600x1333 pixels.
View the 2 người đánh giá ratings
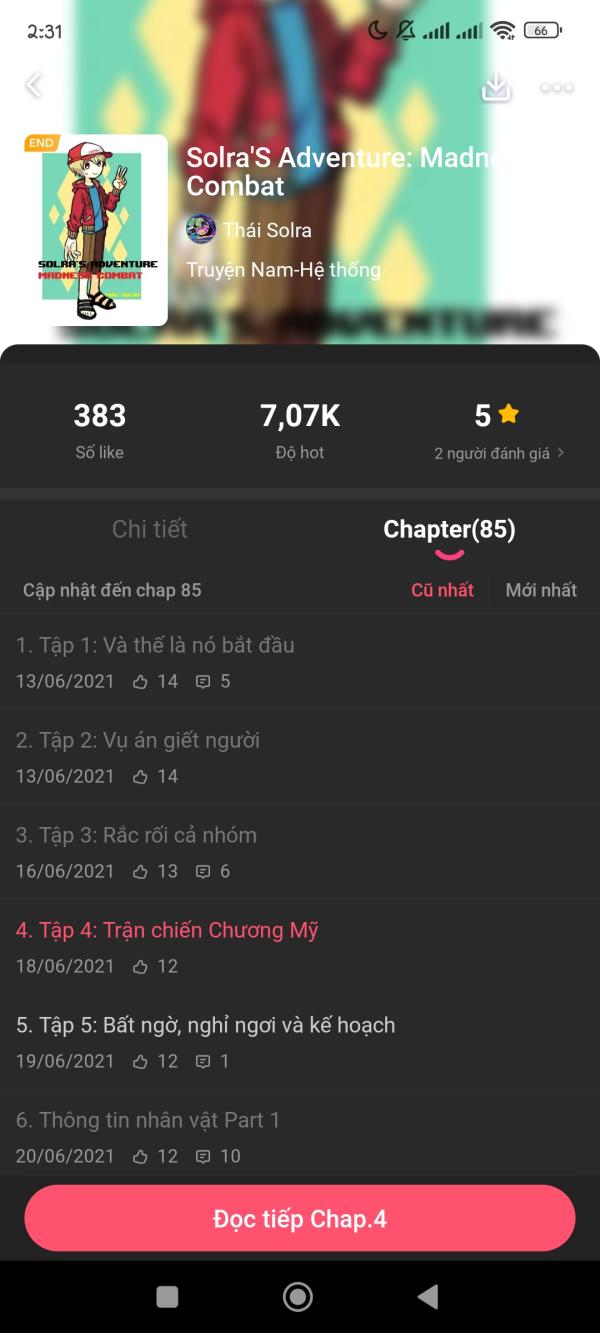pyautogui.click(x=499, y=453)
